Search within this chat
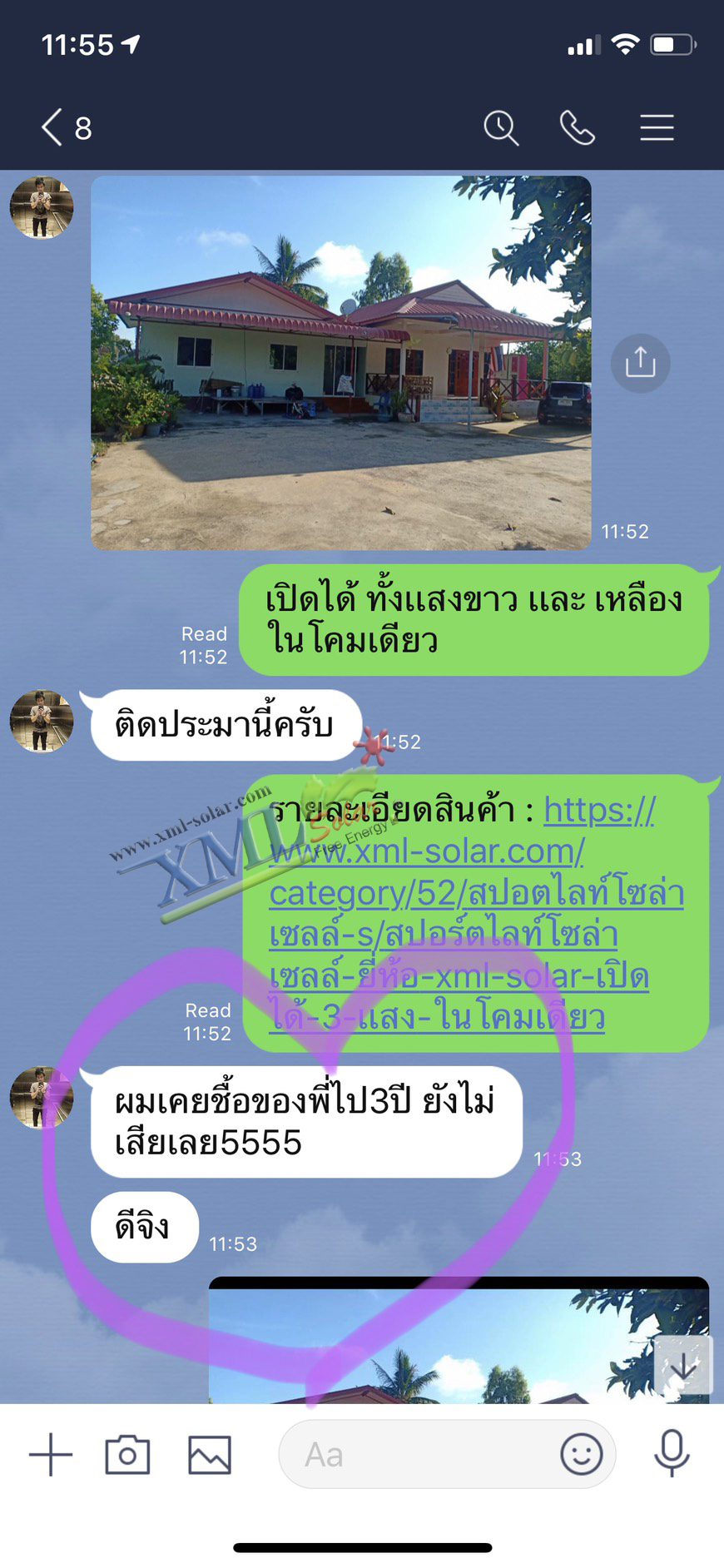The height and width of the screenshot is (1568, 724). (501, 128)
